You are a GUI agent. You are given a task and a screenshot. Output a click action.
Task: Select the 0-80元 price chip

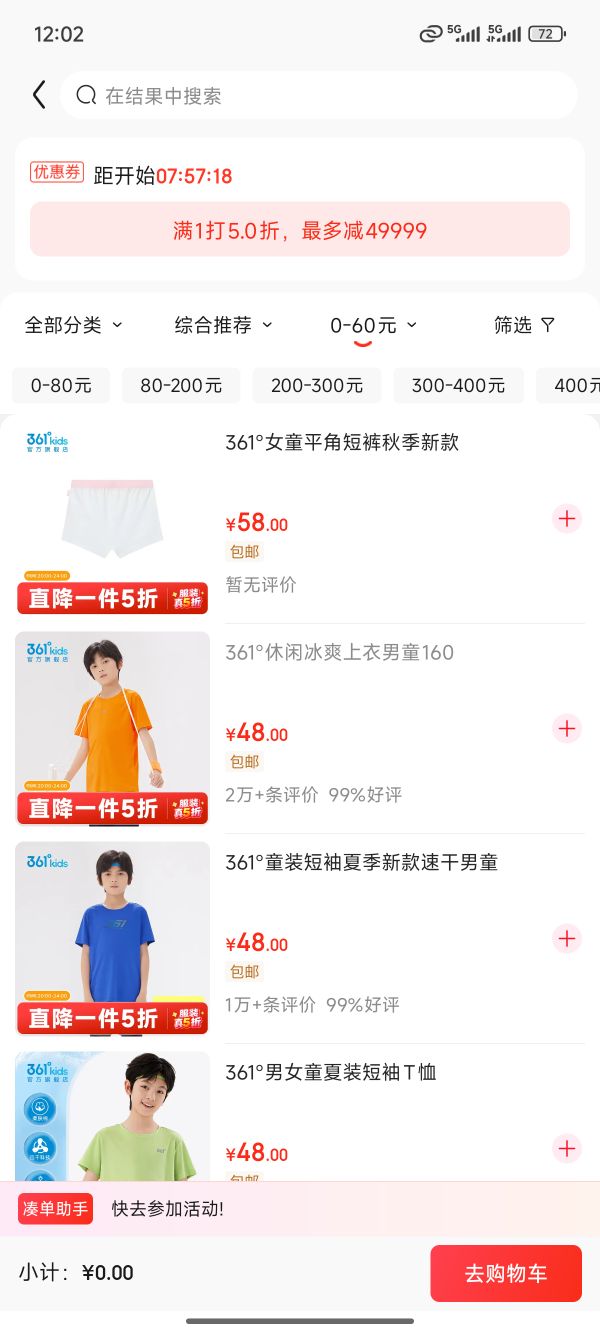[61, 385]
